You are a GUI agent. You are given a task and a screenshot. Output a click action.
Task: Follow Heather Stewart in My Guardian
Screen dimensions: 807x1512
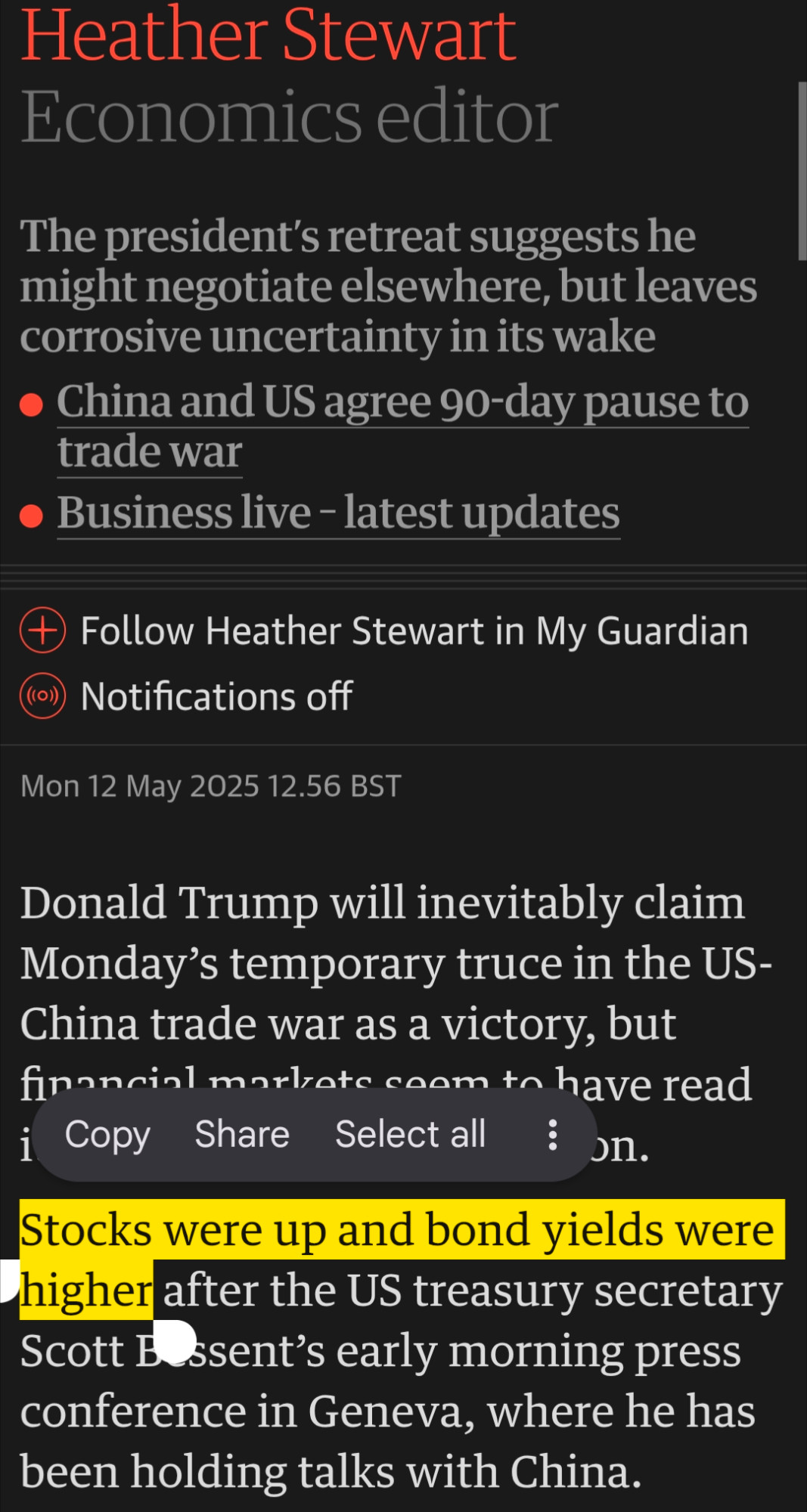(x=384, y=631)
